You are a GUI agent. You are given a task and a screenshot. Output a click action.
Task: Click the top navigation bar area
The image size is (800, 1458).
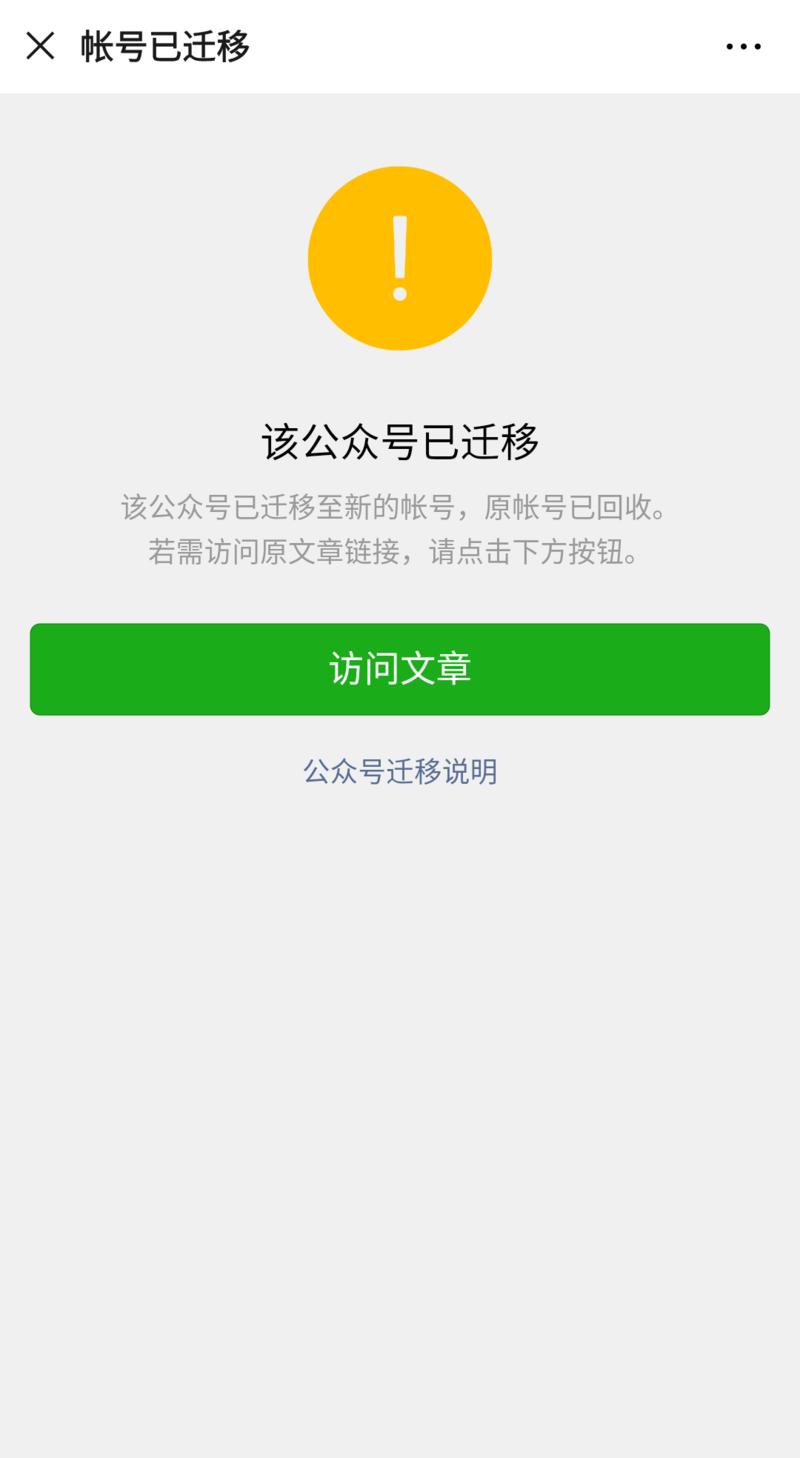click(x=400, y=44)
